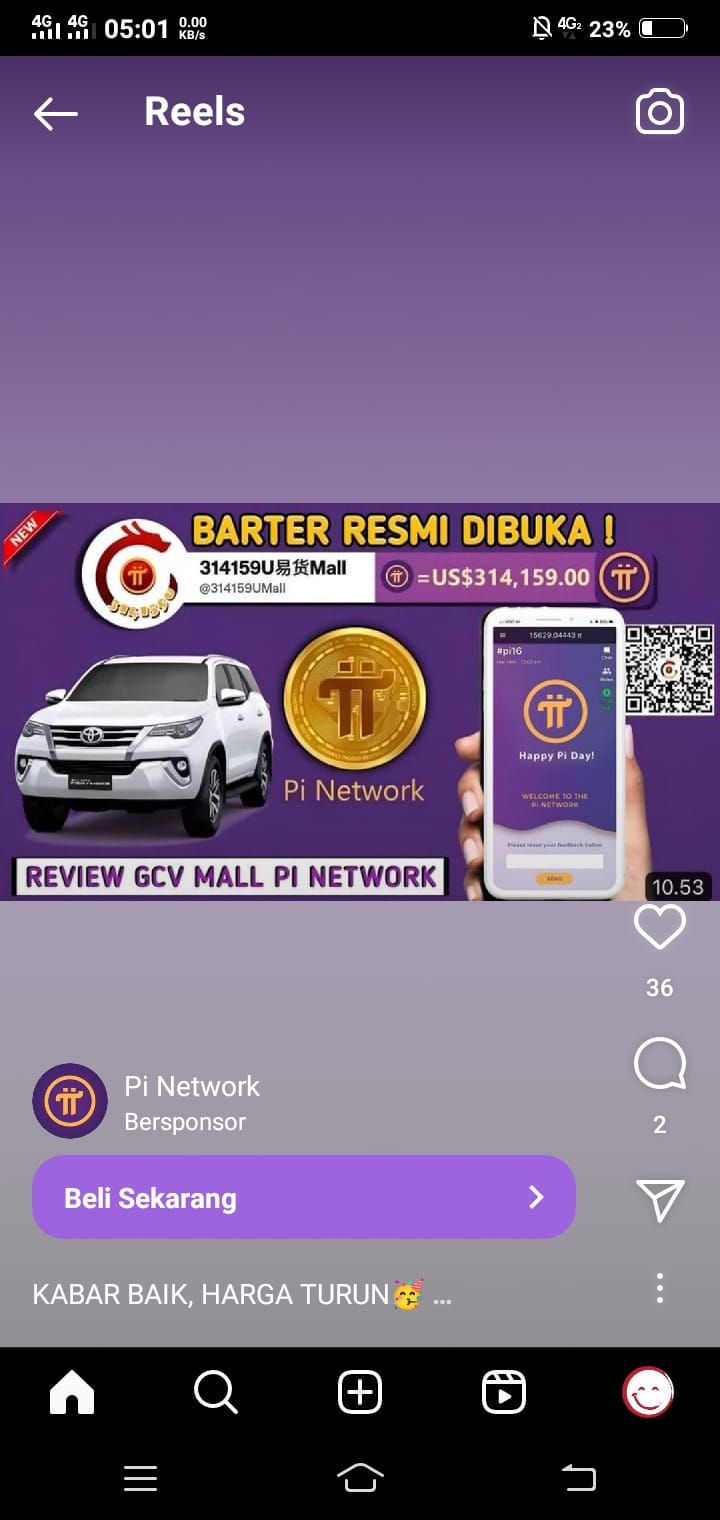This screenshot has width=720, height=1520.
Task: Like the Pi Network reel
Action: (x=659, y=928)
